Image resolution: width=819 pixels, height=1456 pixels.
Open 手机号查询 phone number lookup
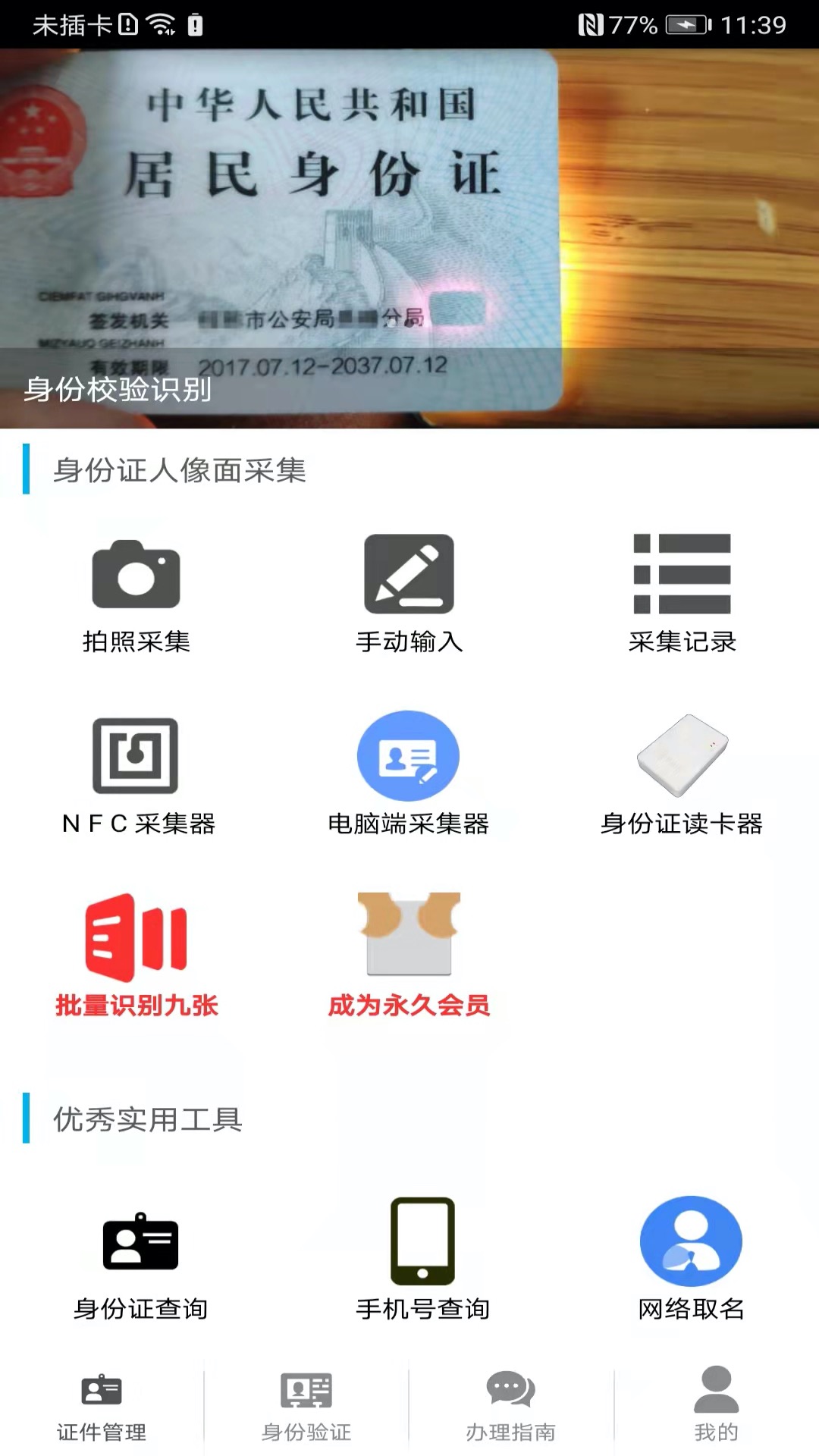pos(422,1240)
